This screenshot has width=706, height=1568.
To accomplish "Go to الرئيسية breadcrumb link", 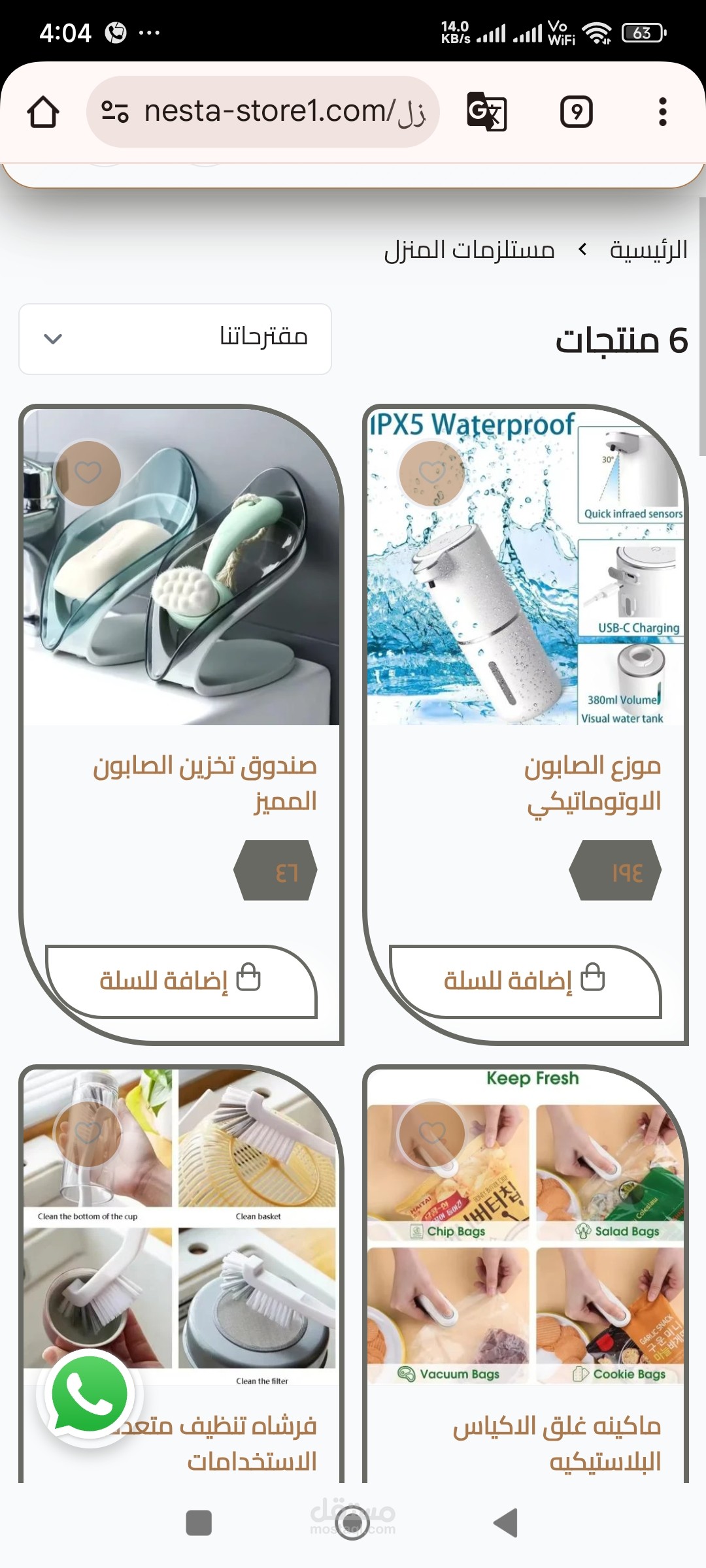I will pos(648,250).
